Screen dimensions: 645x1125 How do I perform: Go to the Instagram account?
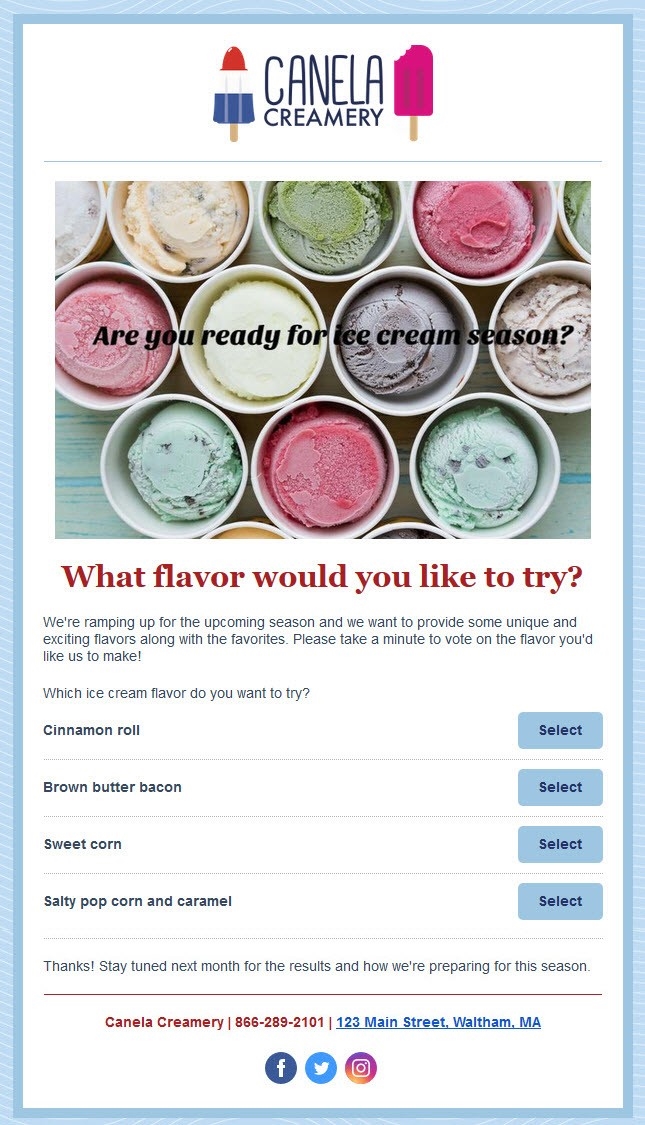coord(361,1068)
